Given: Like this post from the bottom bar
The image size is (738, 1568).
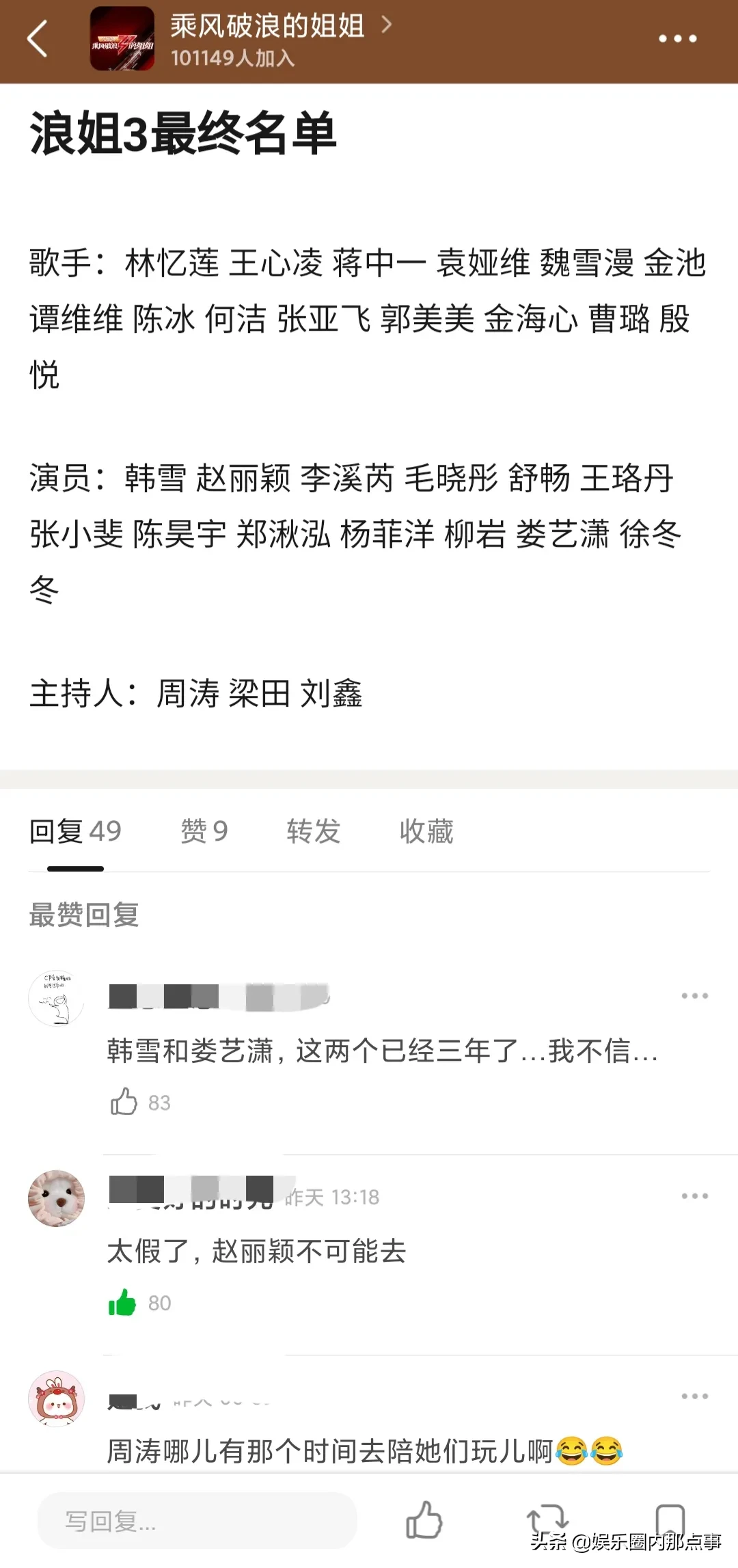Looking at the screenshot, I should [x=424, y=1520].
